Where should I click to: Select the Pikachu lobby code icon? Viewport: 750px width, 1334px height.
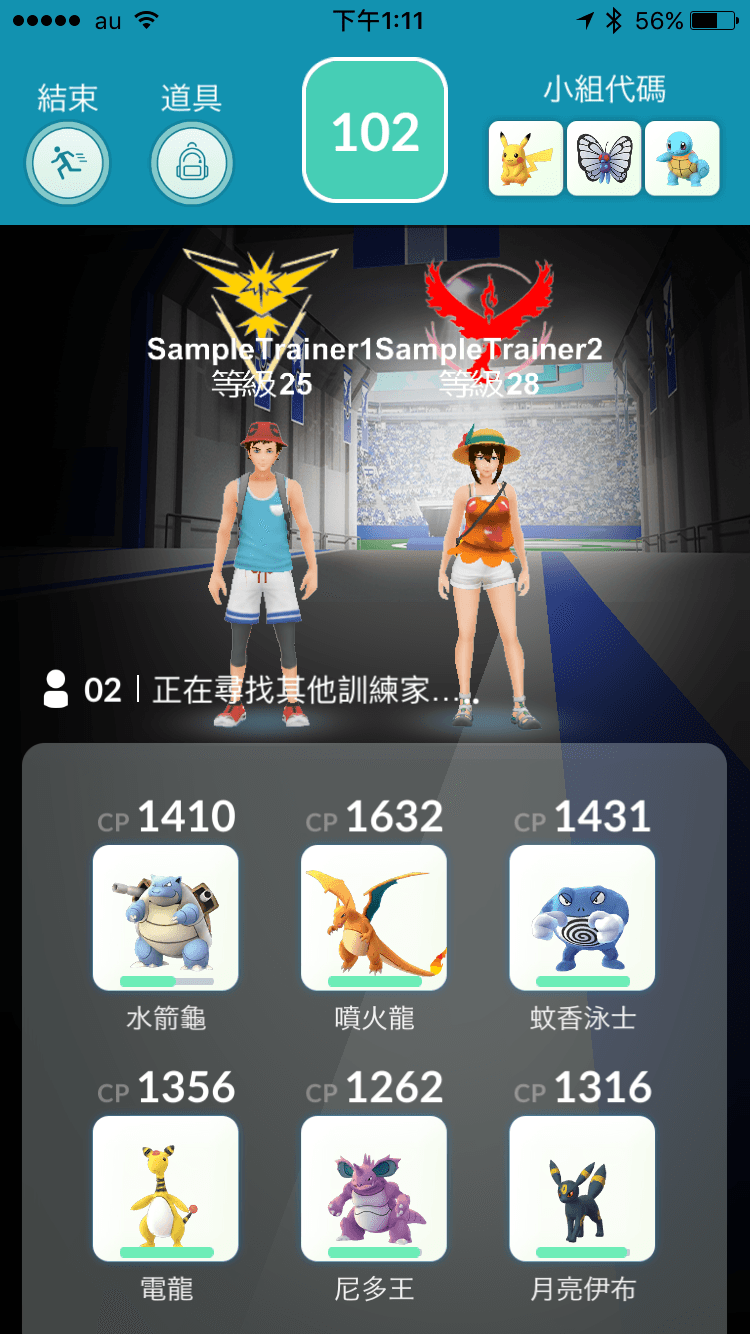coord(525,159)
